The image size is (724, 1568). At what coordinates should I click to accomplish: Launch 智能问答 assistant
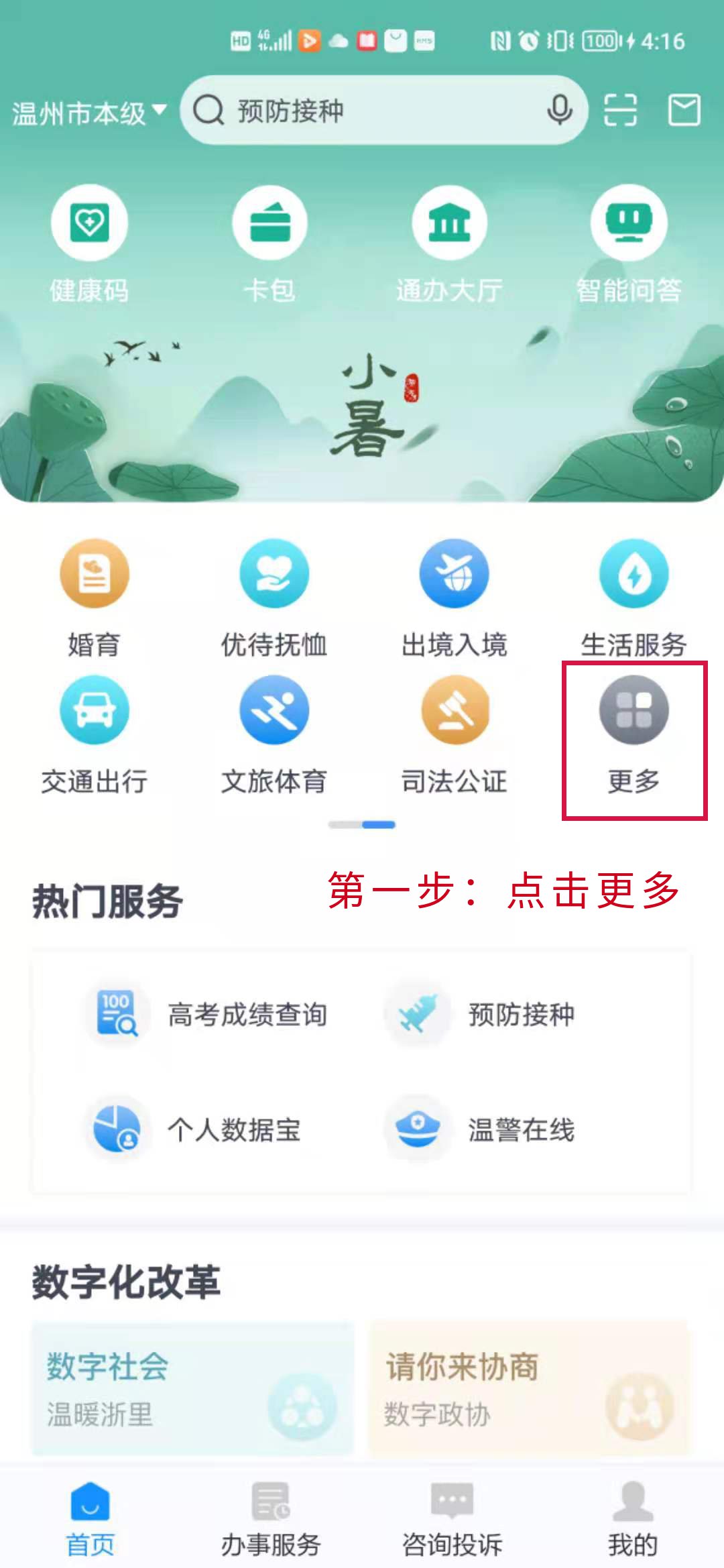[629, 243]
